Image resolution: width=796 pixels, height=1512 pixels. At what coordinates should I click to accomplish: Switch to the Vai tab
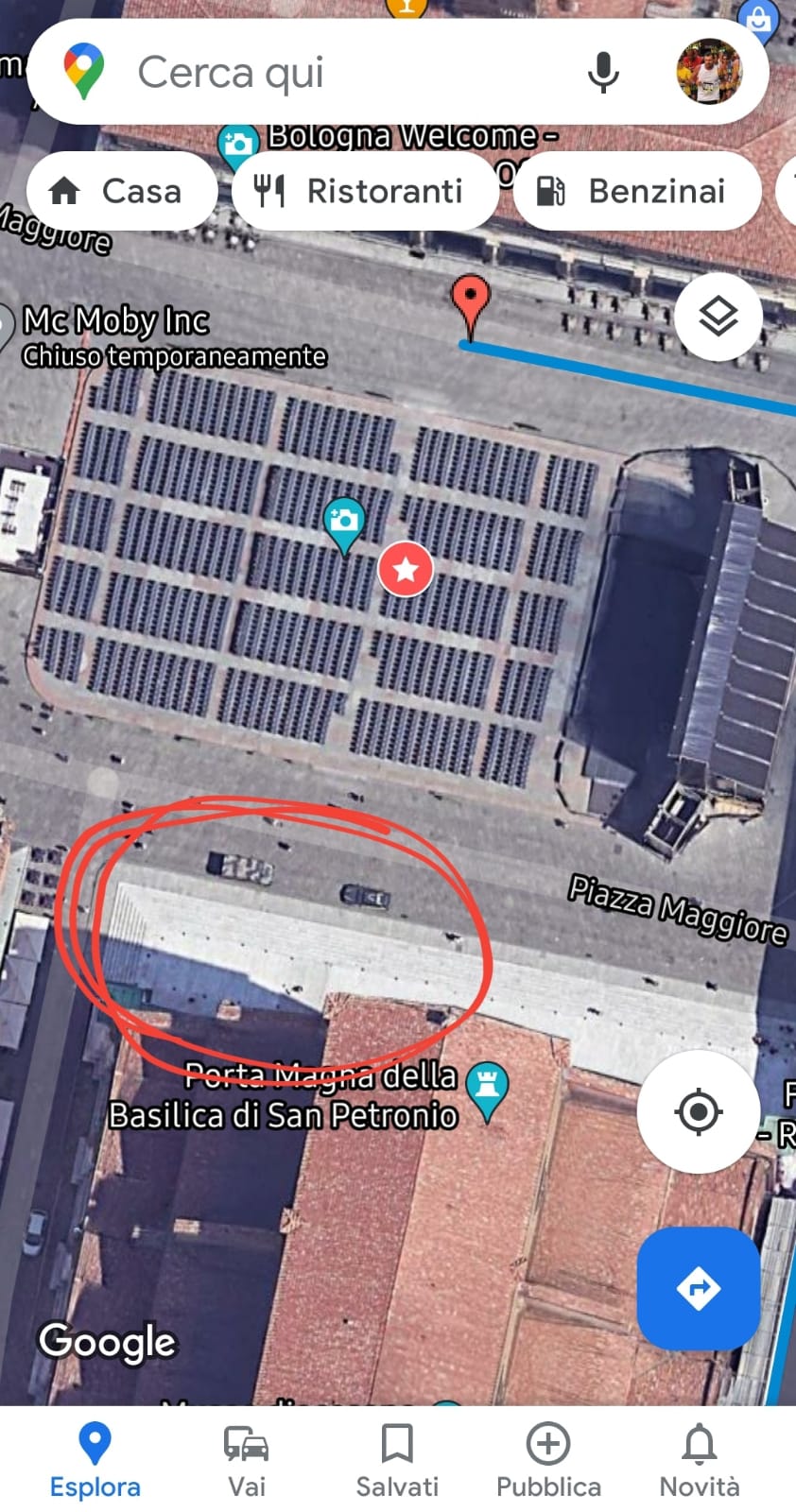(x=247, y=1460)
